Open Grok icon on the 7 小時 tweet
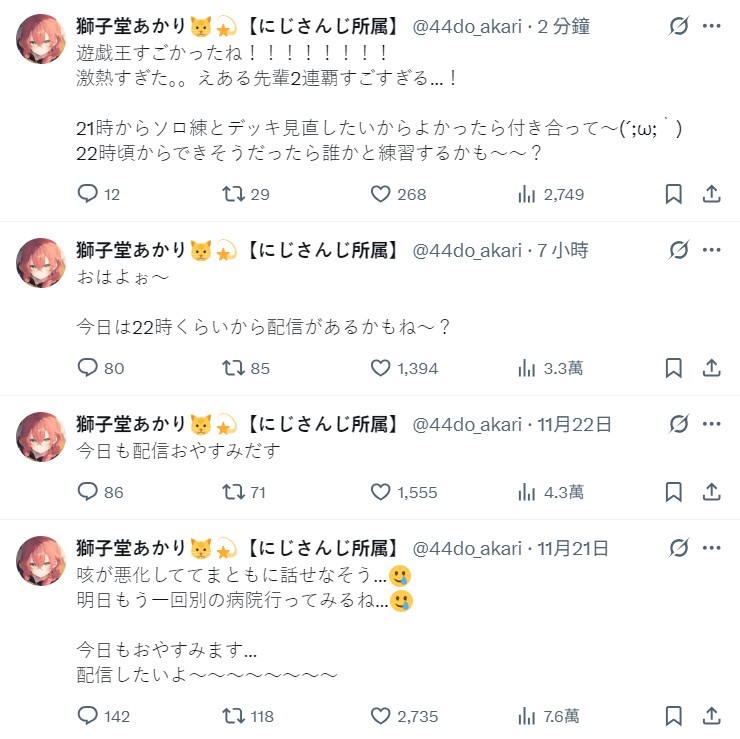Viewport: 740px width, 739px height. (x=679, y=249)
